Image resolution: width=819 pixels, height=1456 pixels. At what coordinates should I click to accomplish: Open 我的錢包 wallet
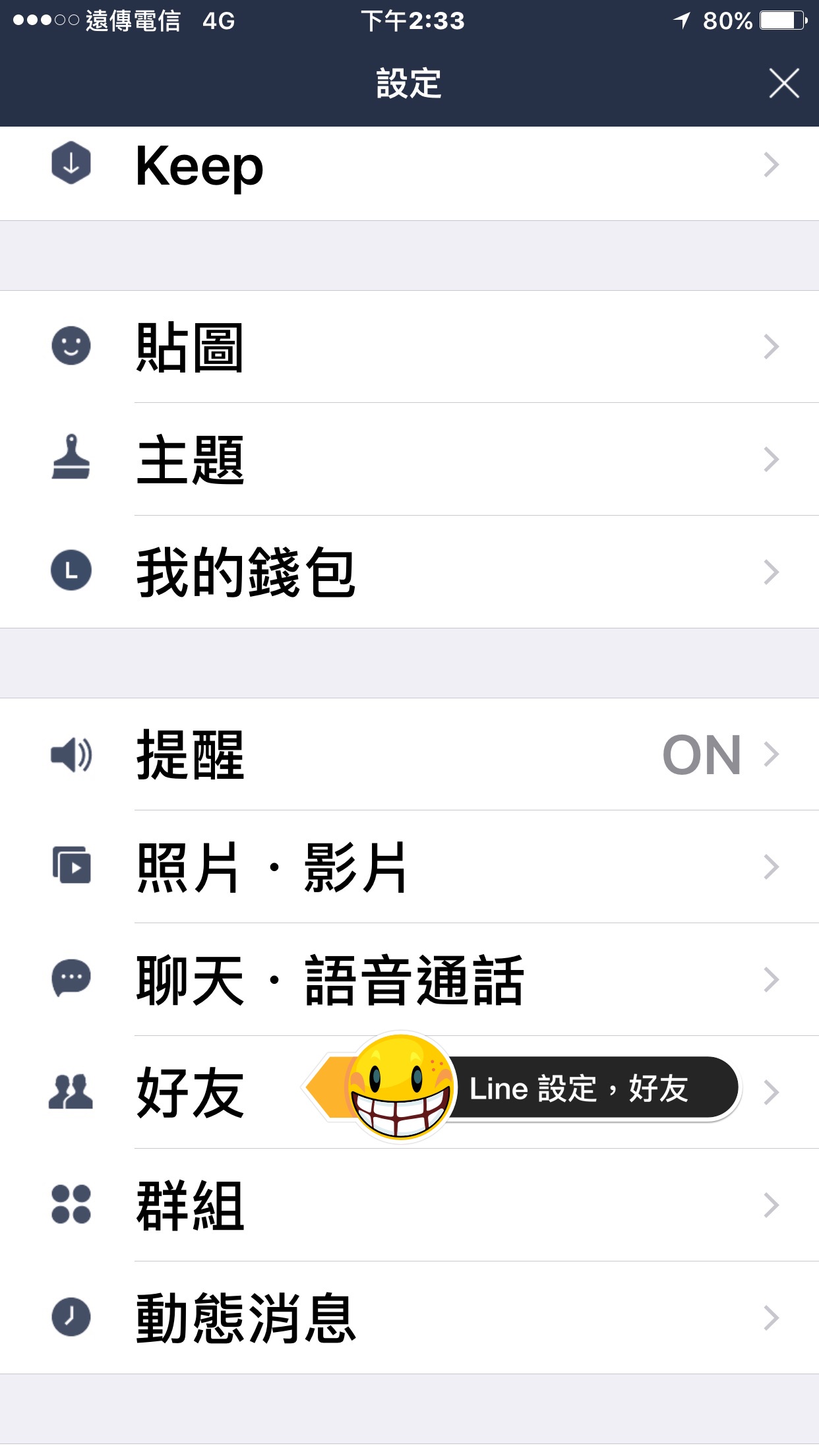click(409, 572)
